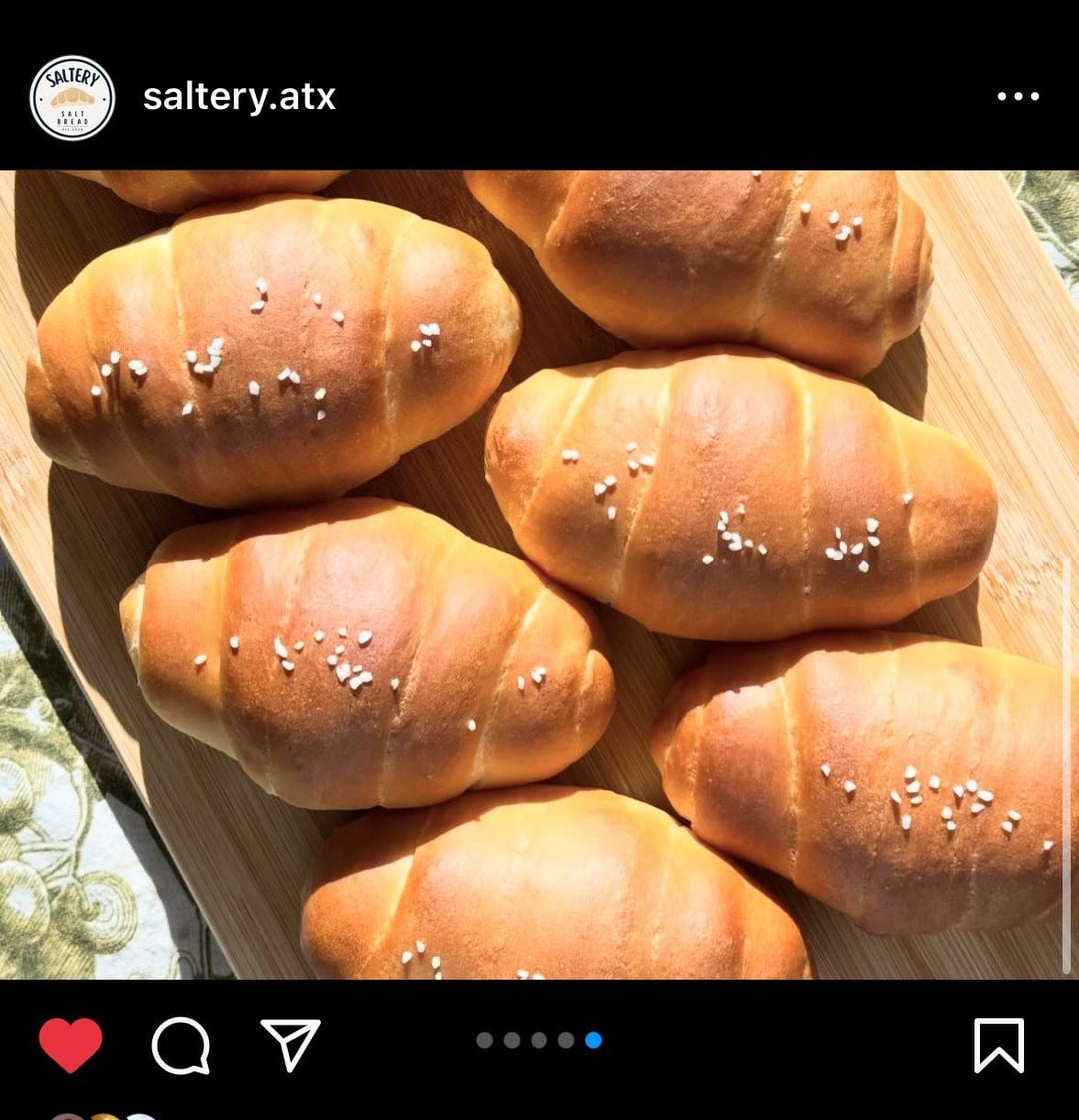1079x1120 pixels.
Task: Open the saltery.atx profile picture
Action: click(x=72, y=98)
